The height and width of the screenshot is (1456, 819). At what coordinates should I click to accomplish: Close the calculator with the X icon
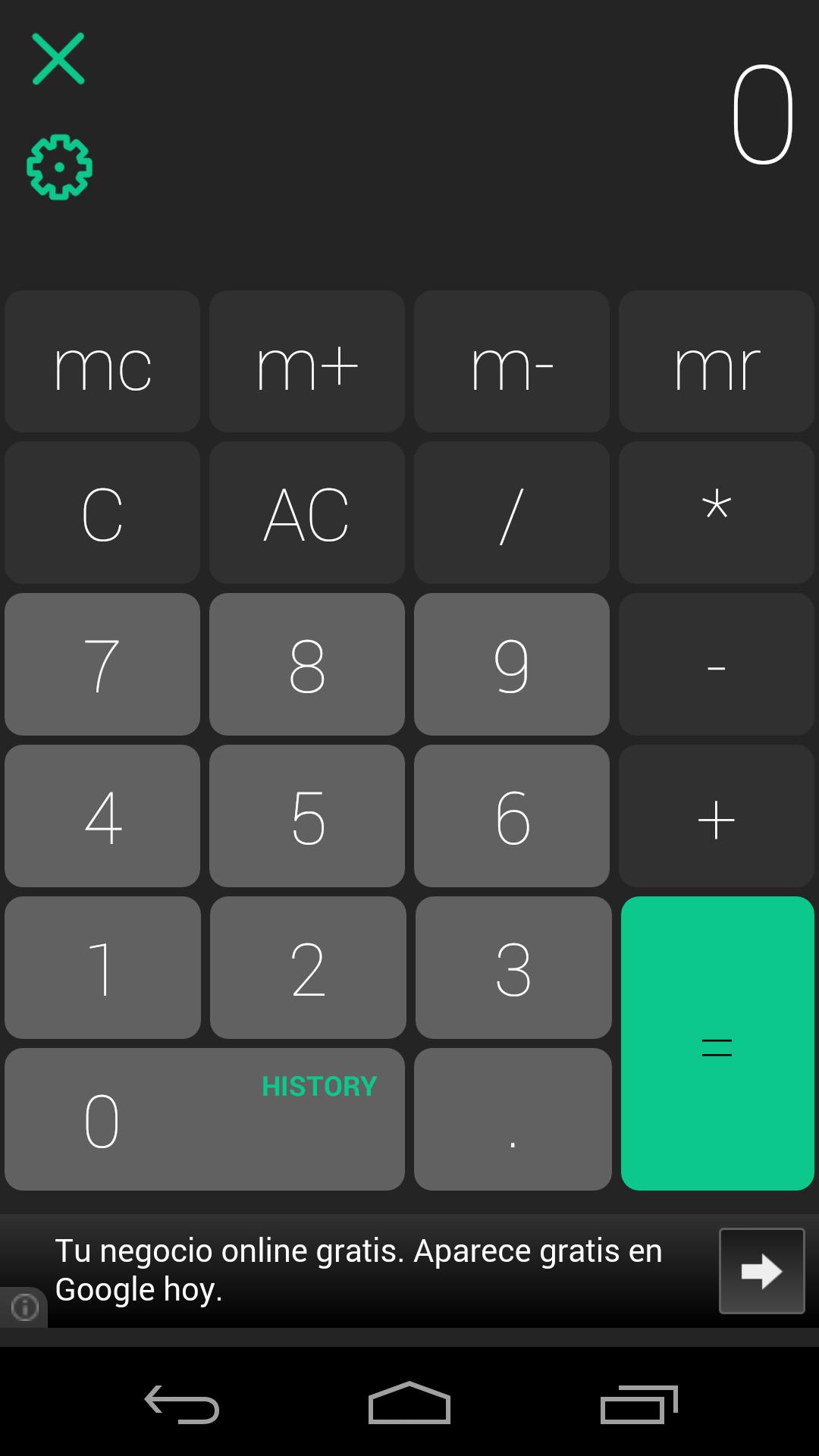(x=58, y=59)
